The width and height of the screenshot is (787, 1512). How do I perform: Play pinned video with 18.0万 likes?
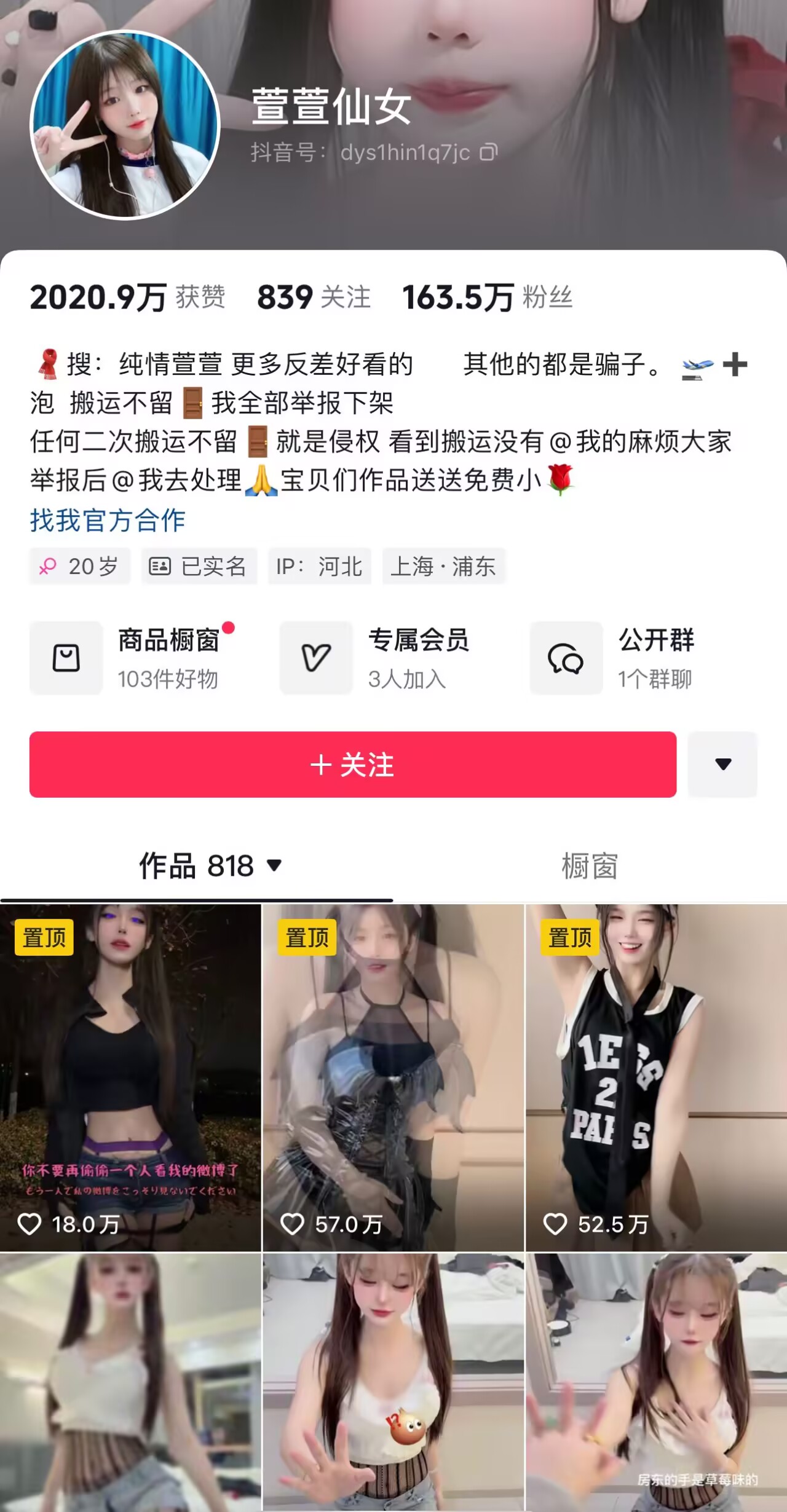click(x=130, y=1077)
